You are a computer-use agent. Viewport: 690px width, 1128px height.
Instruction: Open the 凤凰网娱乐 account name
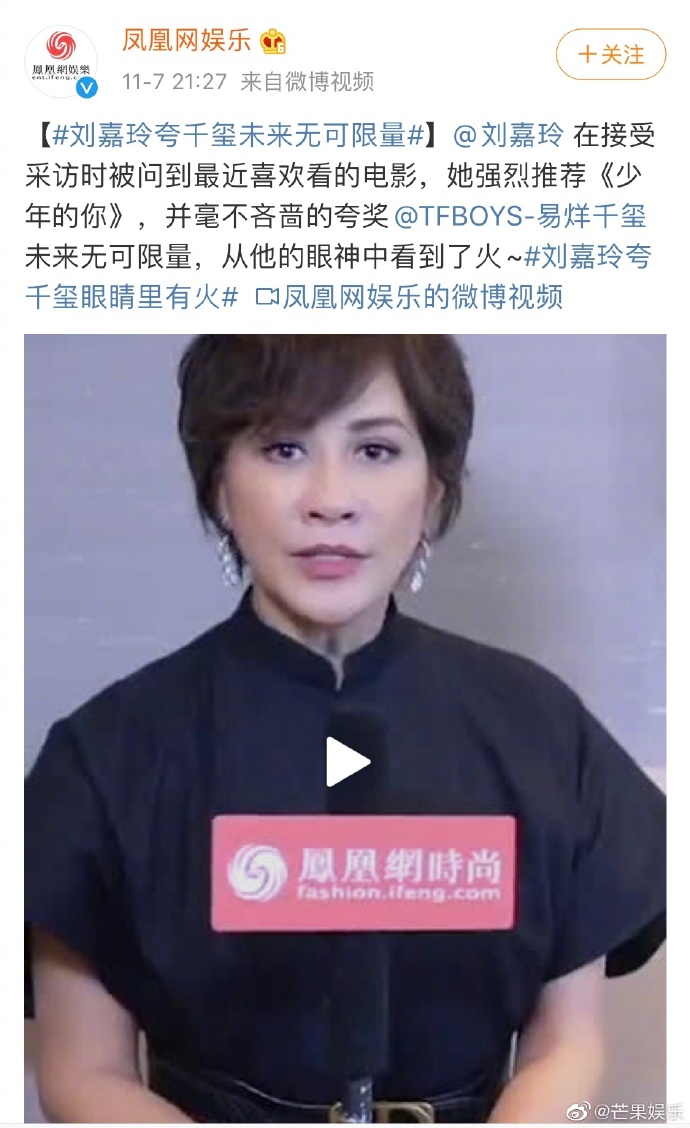187,41
